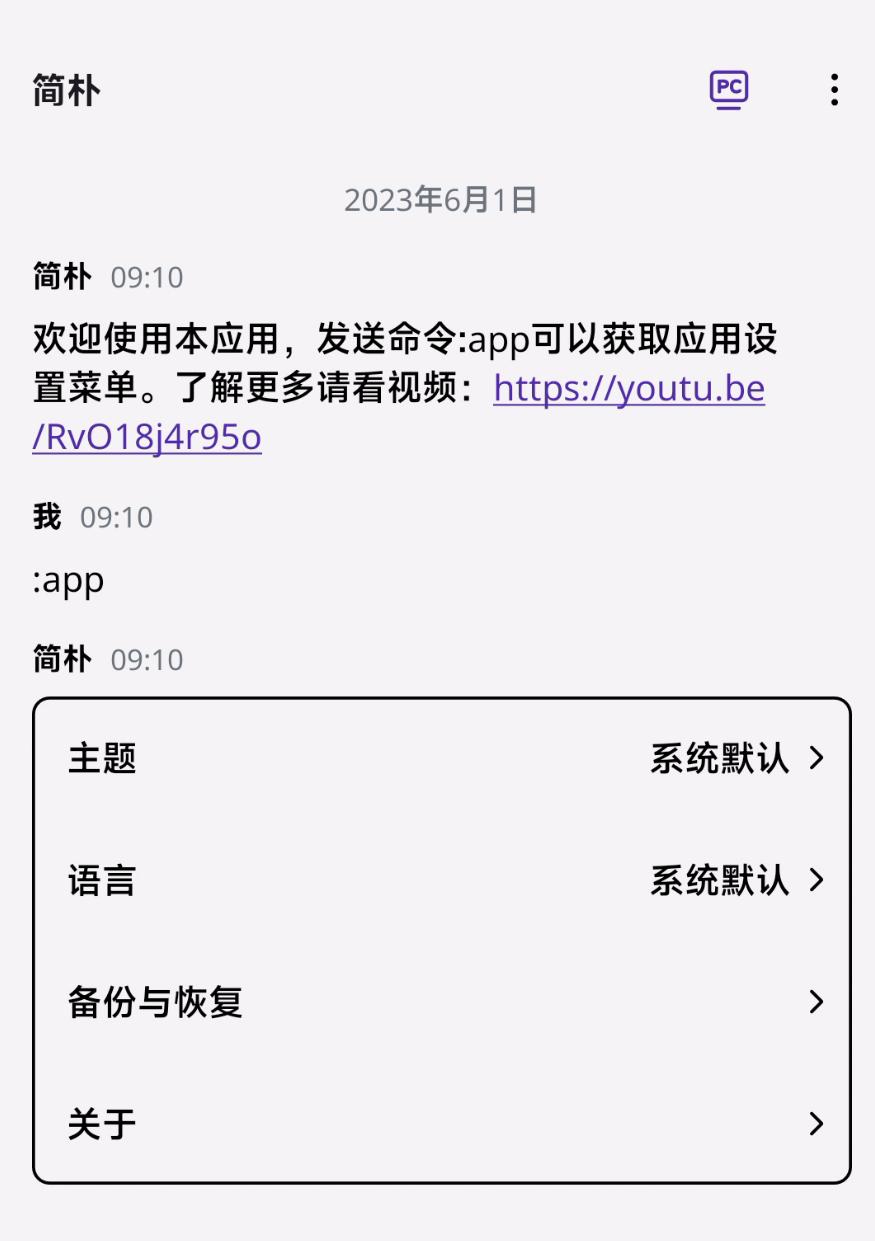
Task: Click the chevron next to 主题
Action: (818, 758)
